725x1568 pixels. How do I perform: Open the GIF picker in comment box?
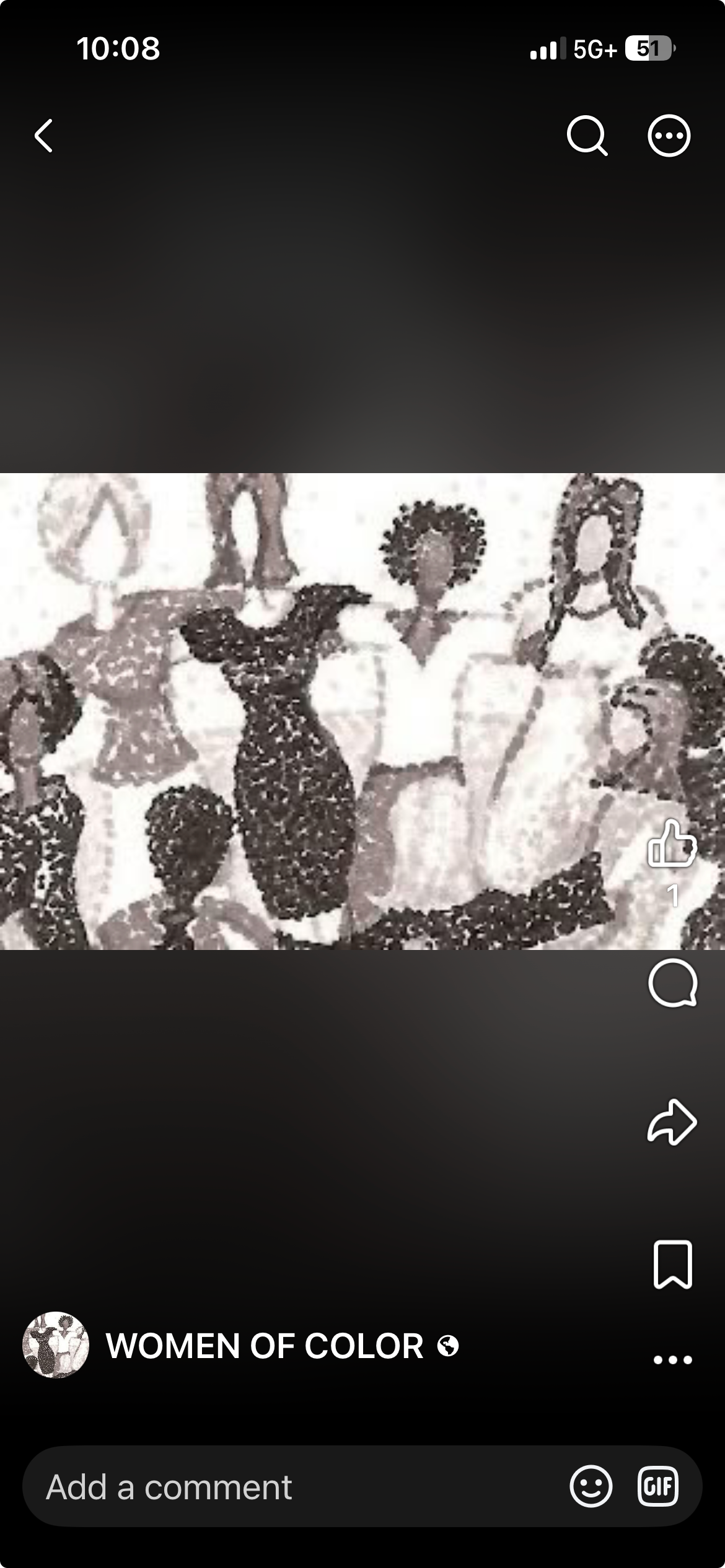tap(658, 1486)
